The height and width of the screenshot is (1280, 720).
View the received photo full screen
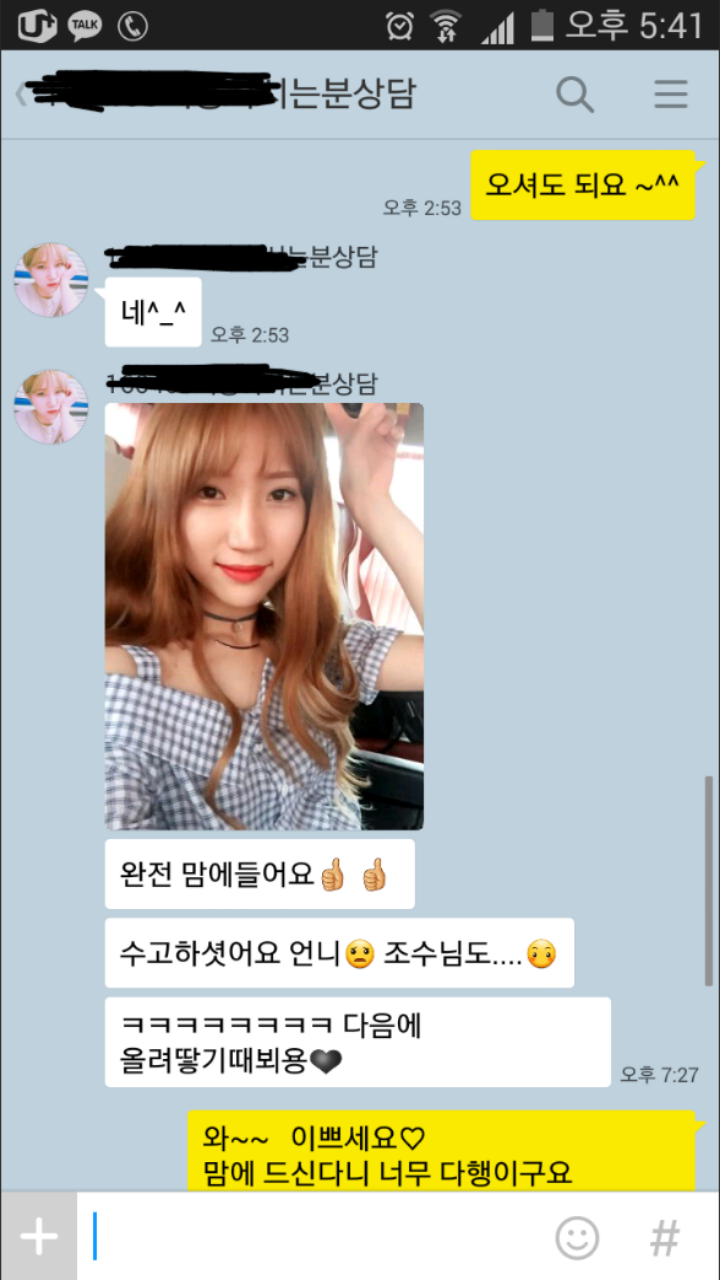click(x=264, y=616)
